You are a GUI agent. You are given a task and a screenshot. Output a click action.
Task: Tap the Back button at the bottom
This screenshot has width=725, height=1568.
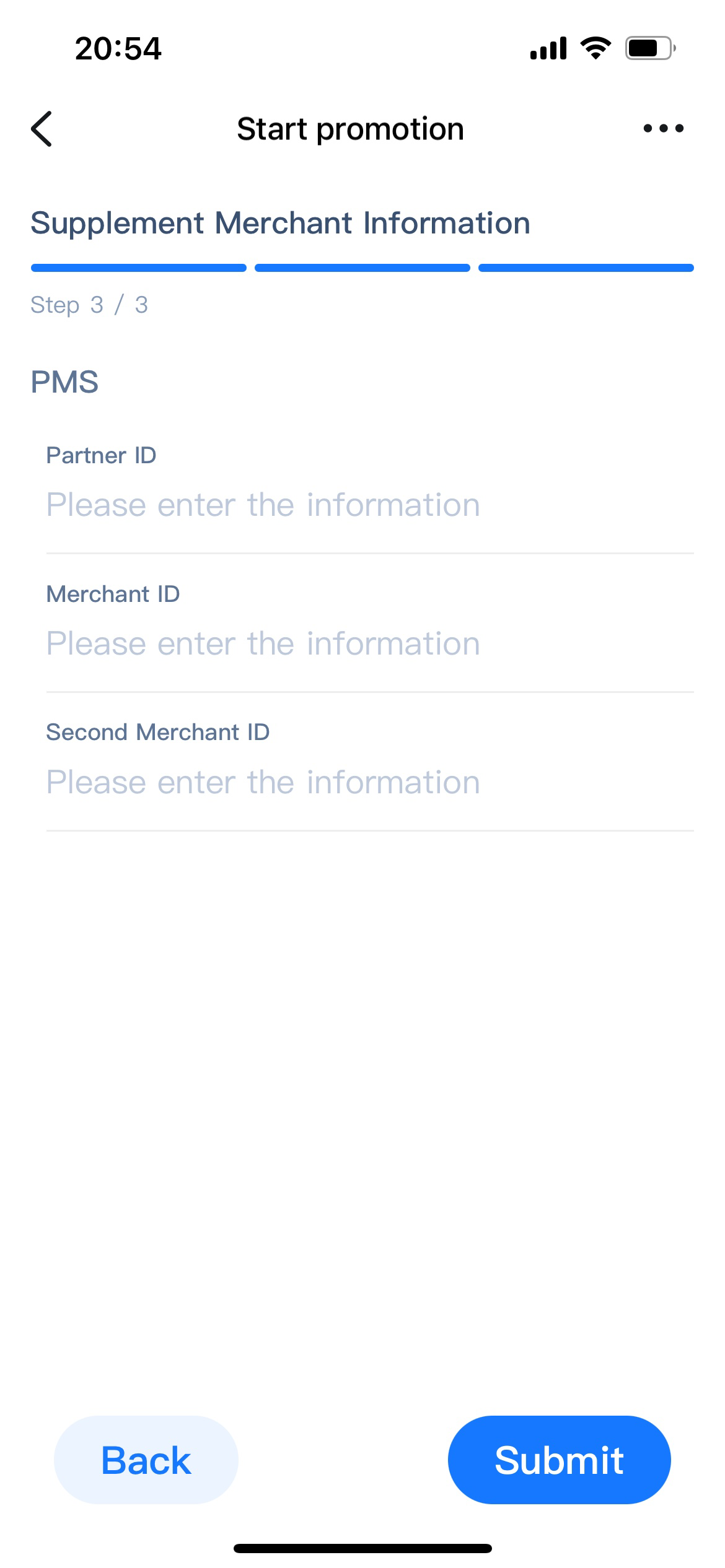click(x=146, y=1460)
